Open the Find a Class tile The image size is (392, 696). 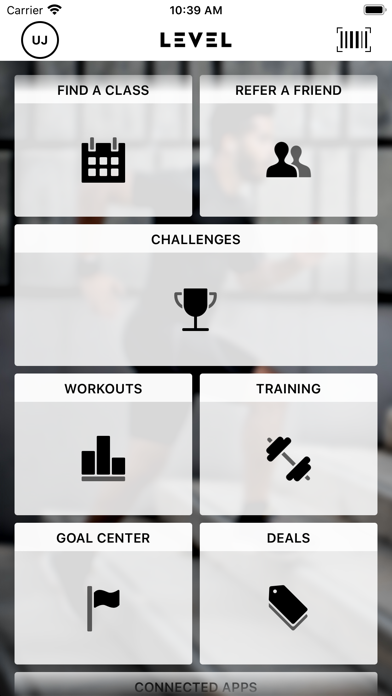pyautogui.click(x=103, y=146)
